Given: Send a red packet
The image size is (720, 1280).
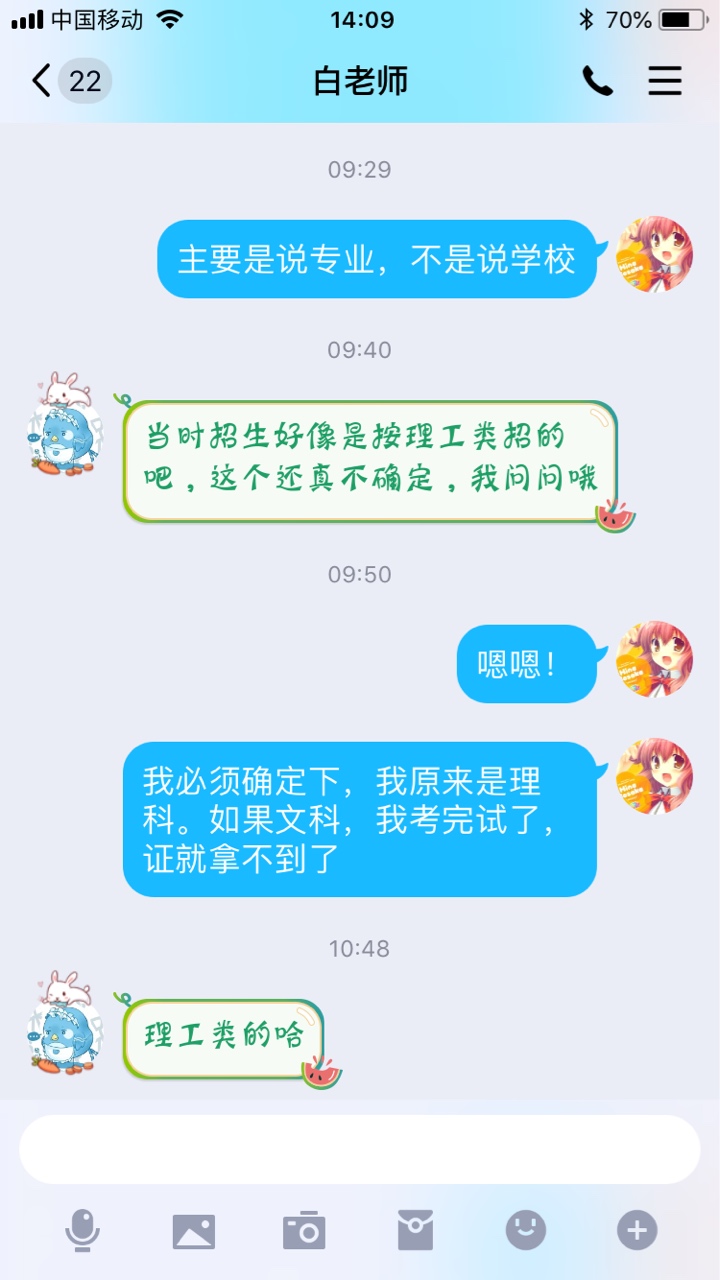Looking at the screenshot, I should point(415,1230).
